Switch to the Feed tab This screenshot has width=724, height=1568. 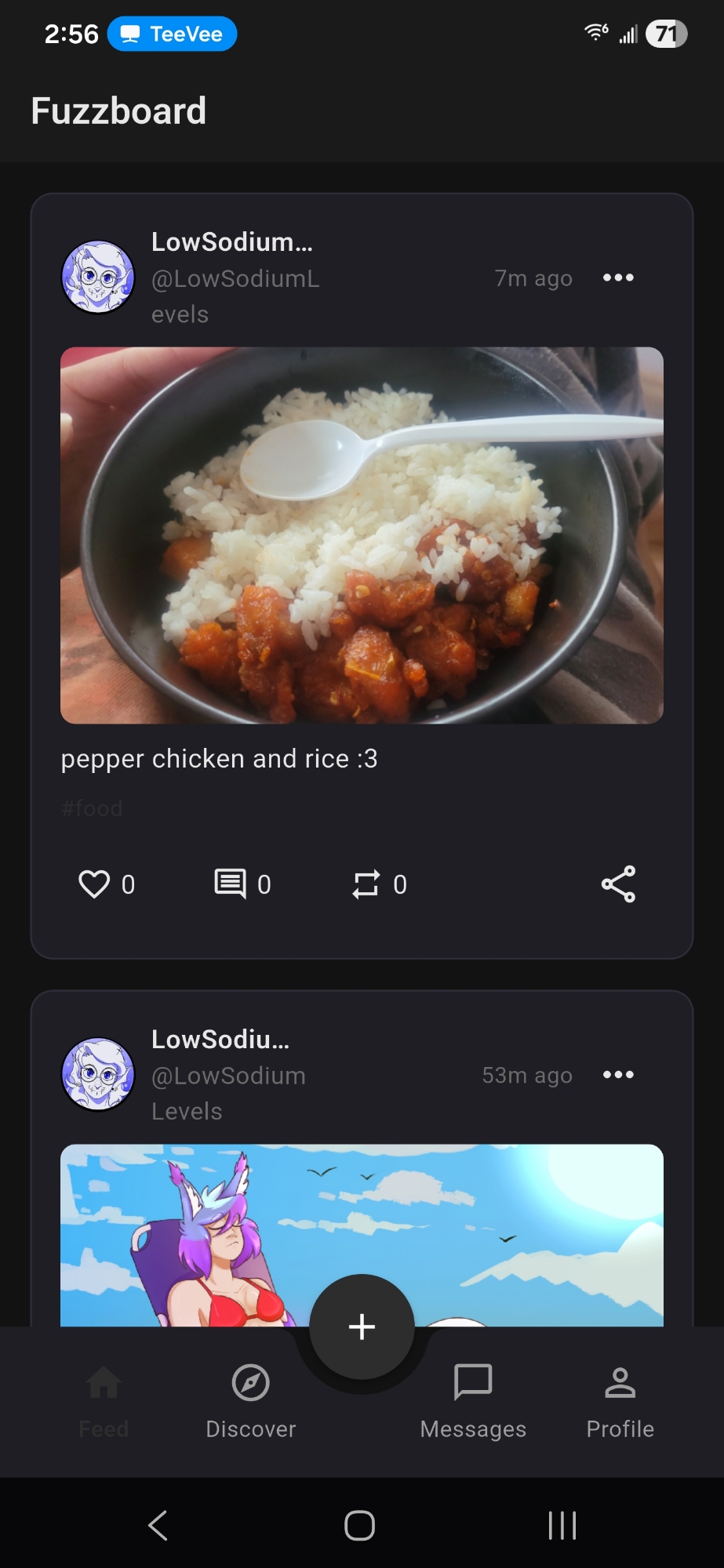[x=104, y=1400]
